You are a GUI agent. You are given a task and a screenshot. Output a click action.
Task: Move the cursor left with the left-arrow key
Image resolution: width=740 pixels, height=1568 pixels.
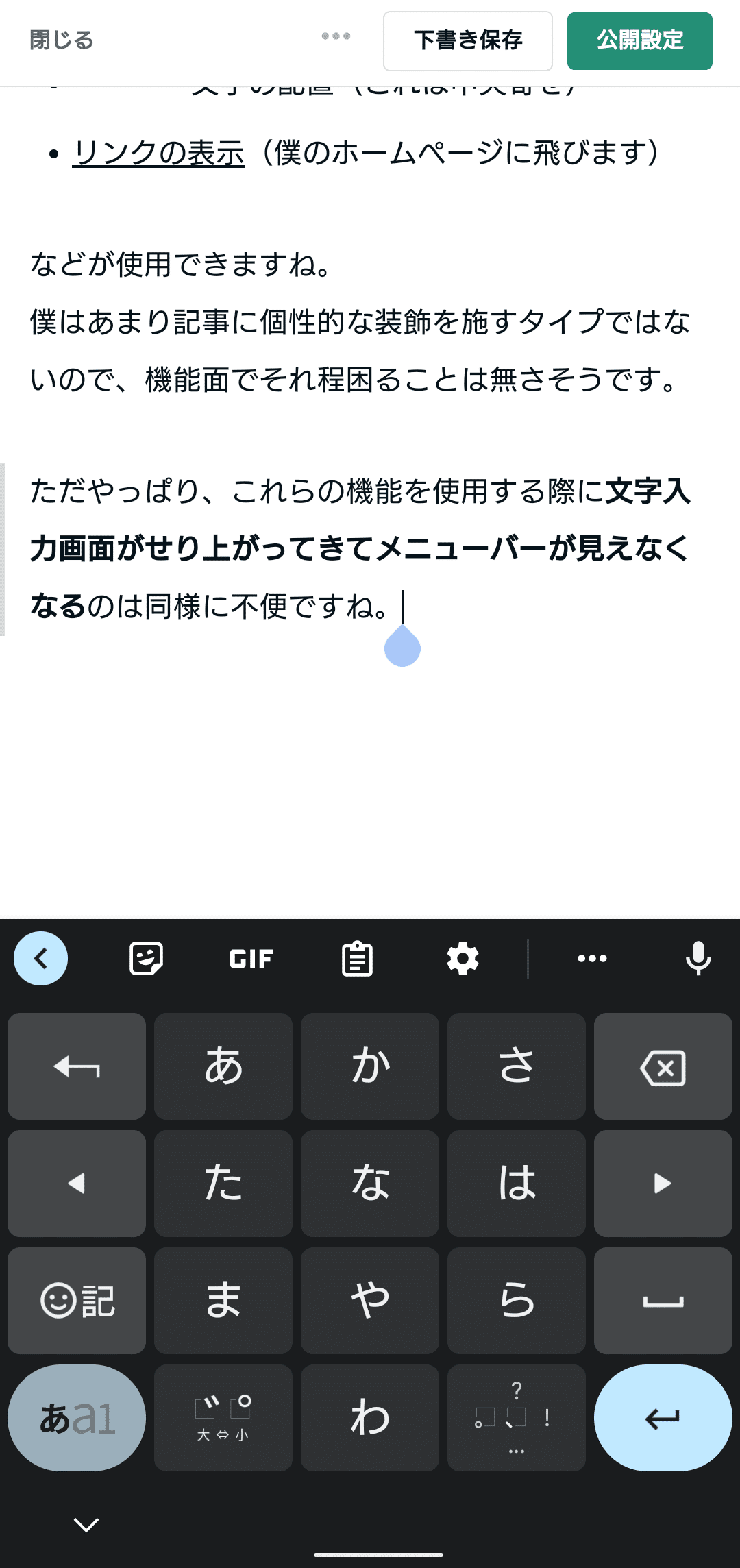pos(77,1184)
